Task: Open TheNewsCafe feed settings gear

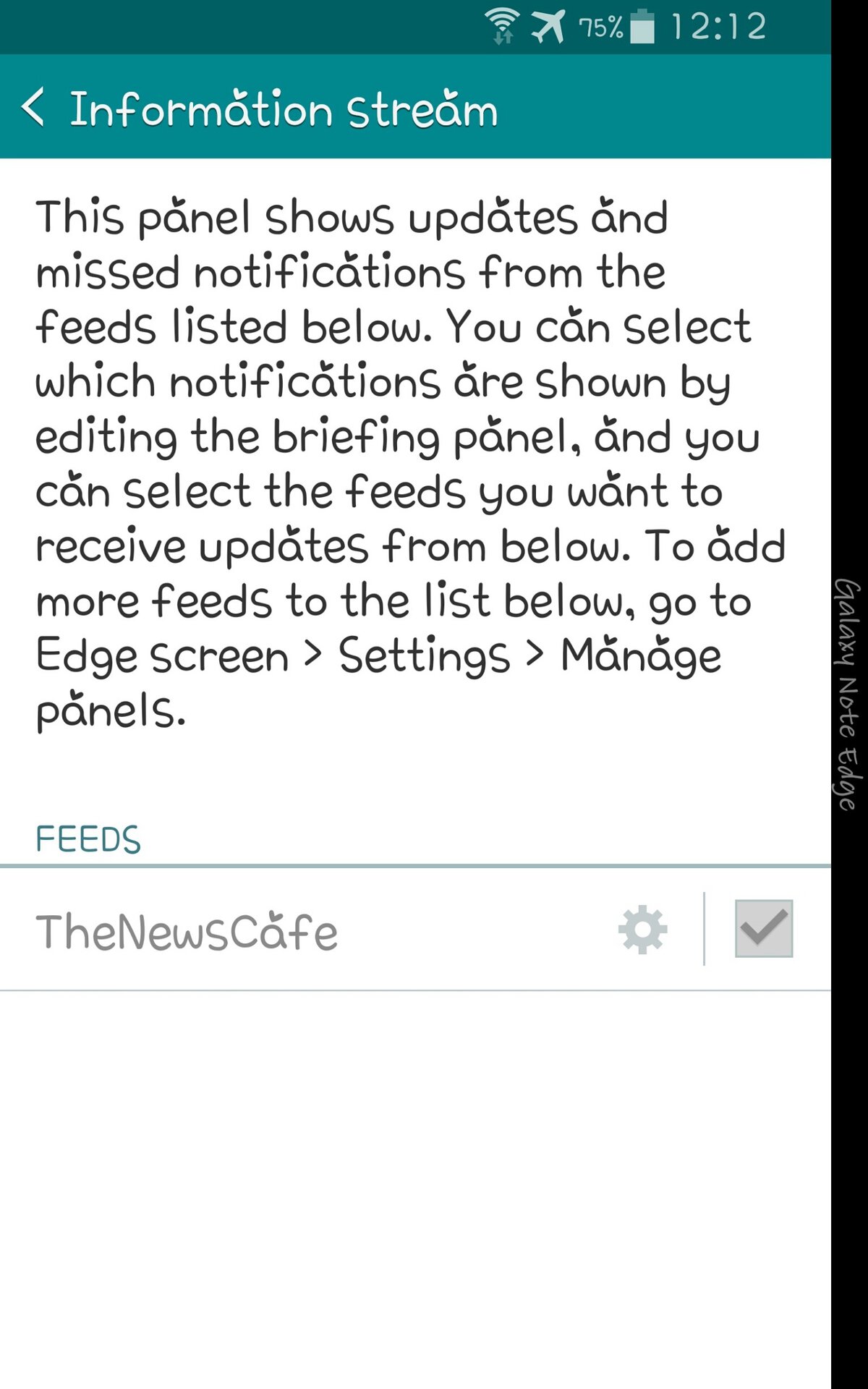Action: click(642, 930)
